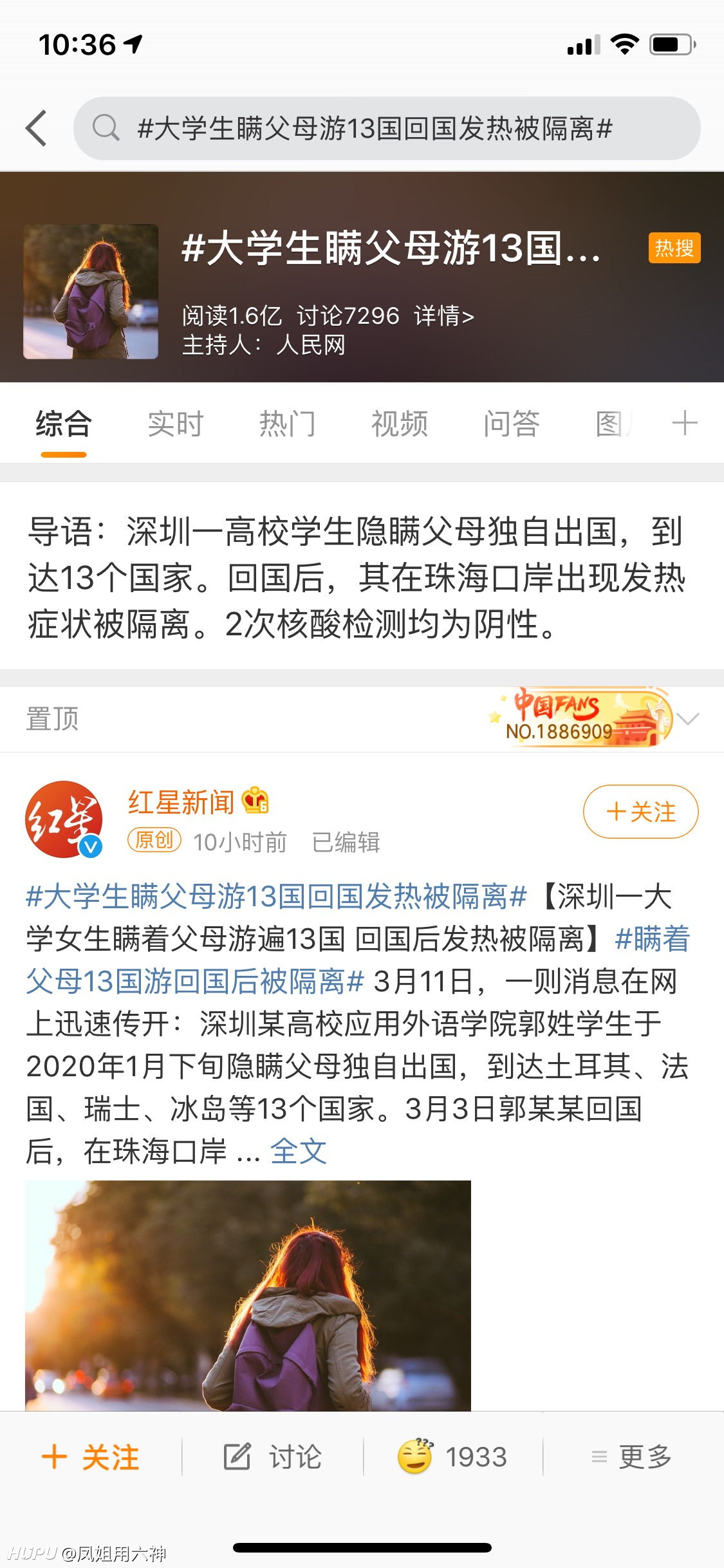Expand the chevron next to 中国FANS badge

(x=688, y=719)
